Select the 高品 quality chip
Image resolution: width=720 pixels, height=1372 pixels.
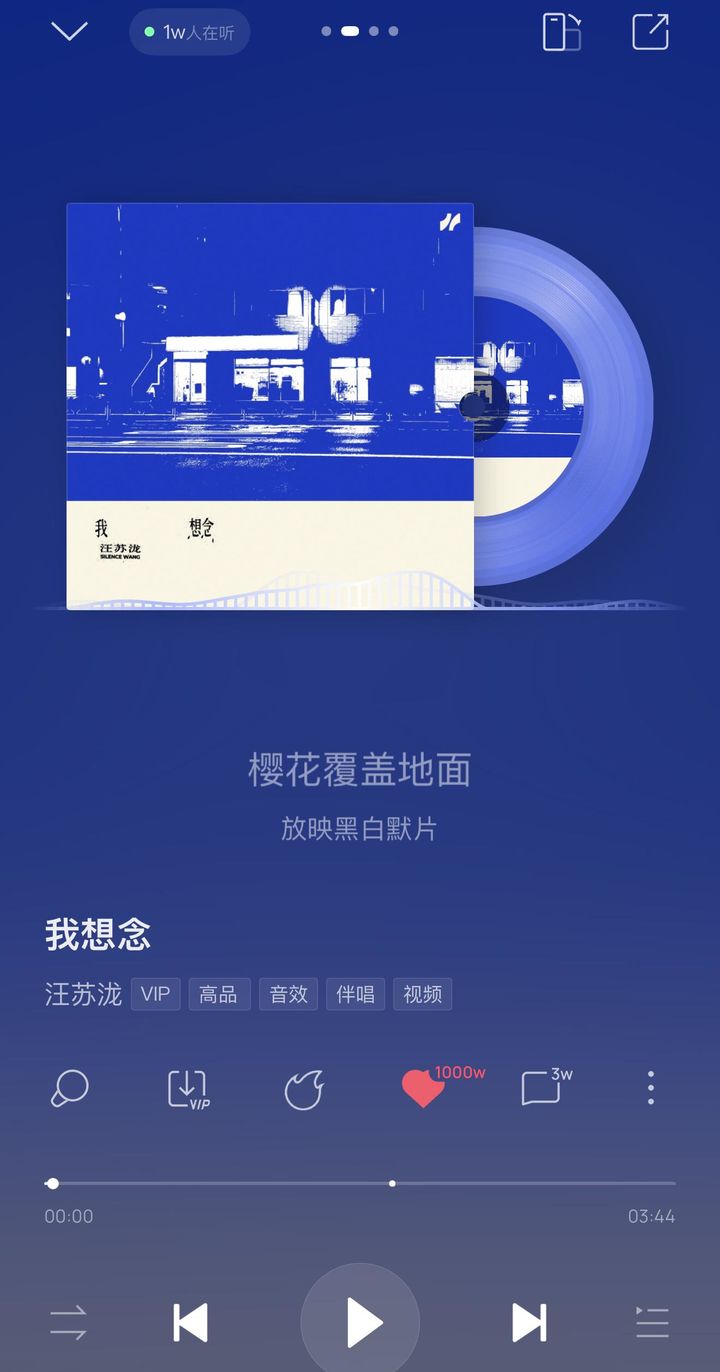click(219, 994)
